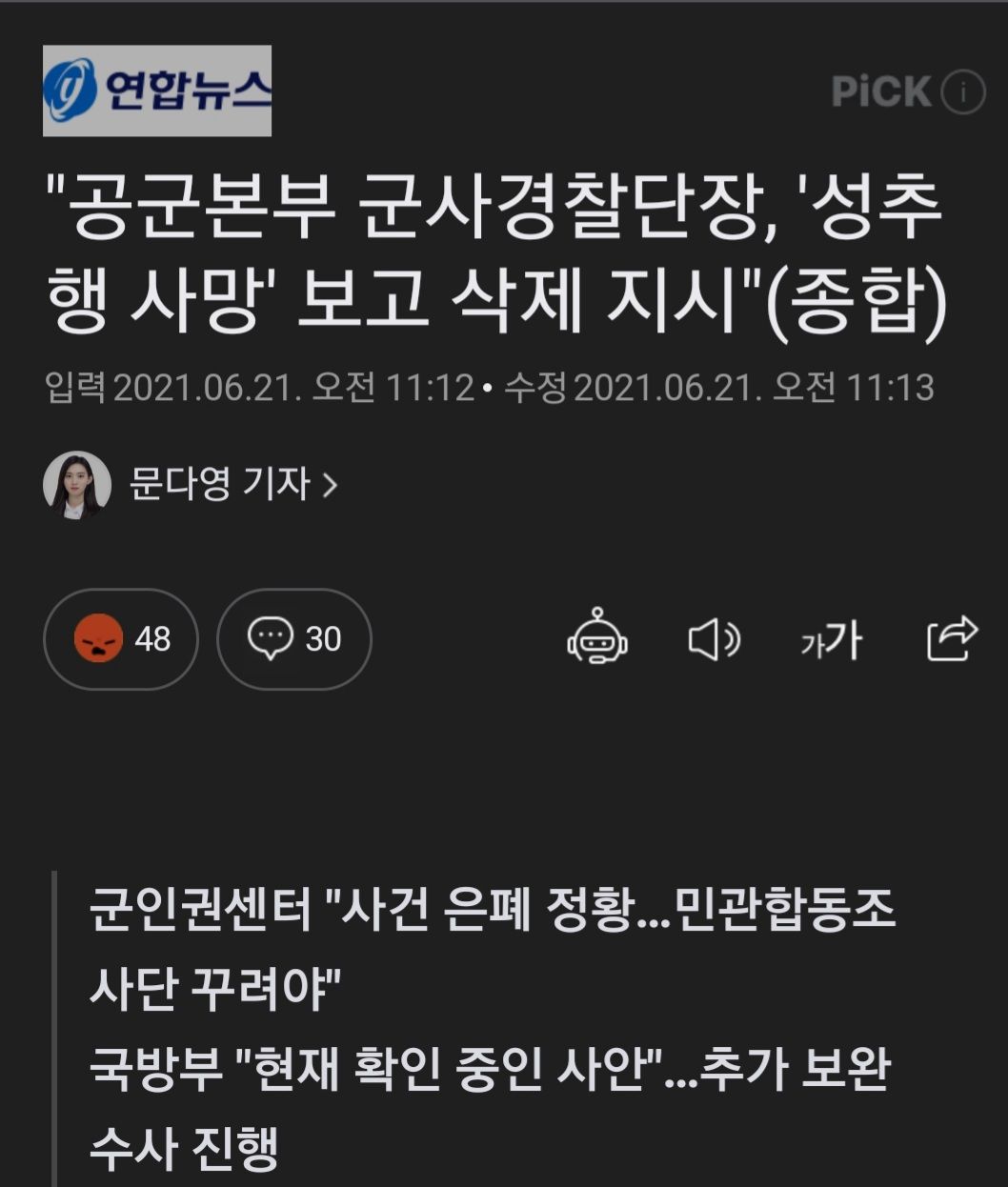The image size is (1008, 1187).
Task: Open the 연합뉴스 press page
Action: 157,91
